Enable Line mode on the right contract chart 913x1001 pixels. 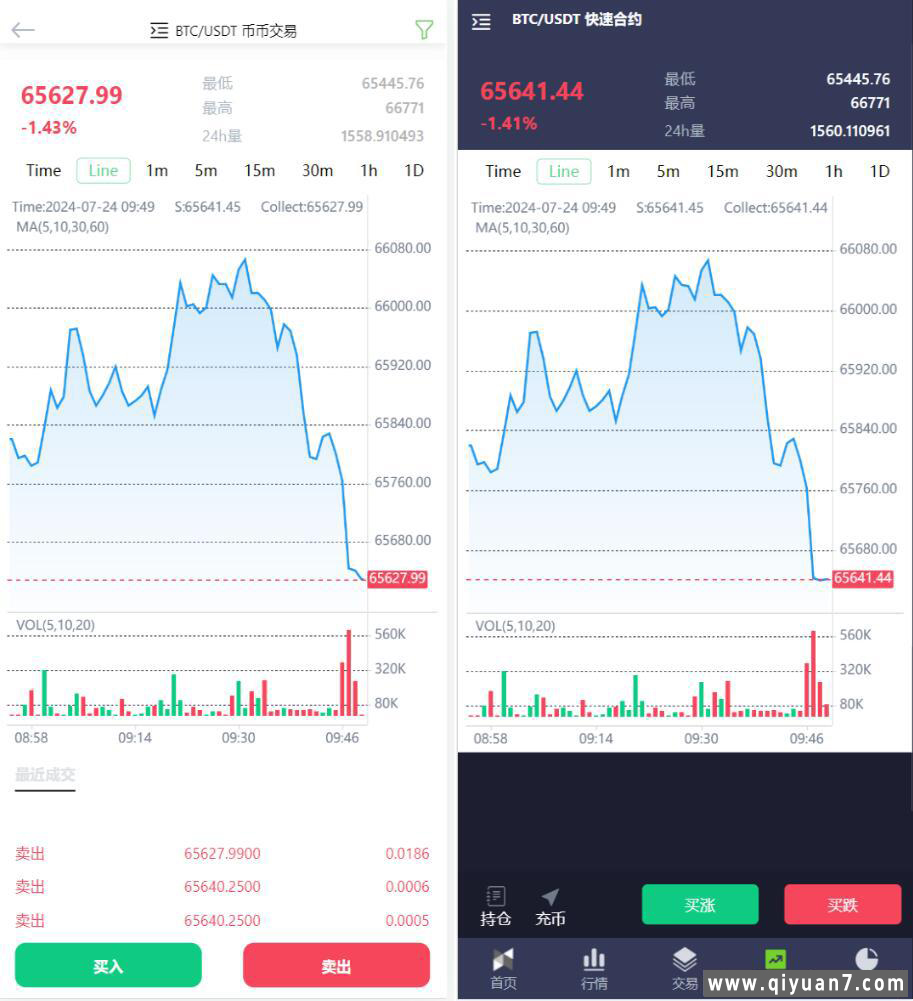[x=563, y=171]
